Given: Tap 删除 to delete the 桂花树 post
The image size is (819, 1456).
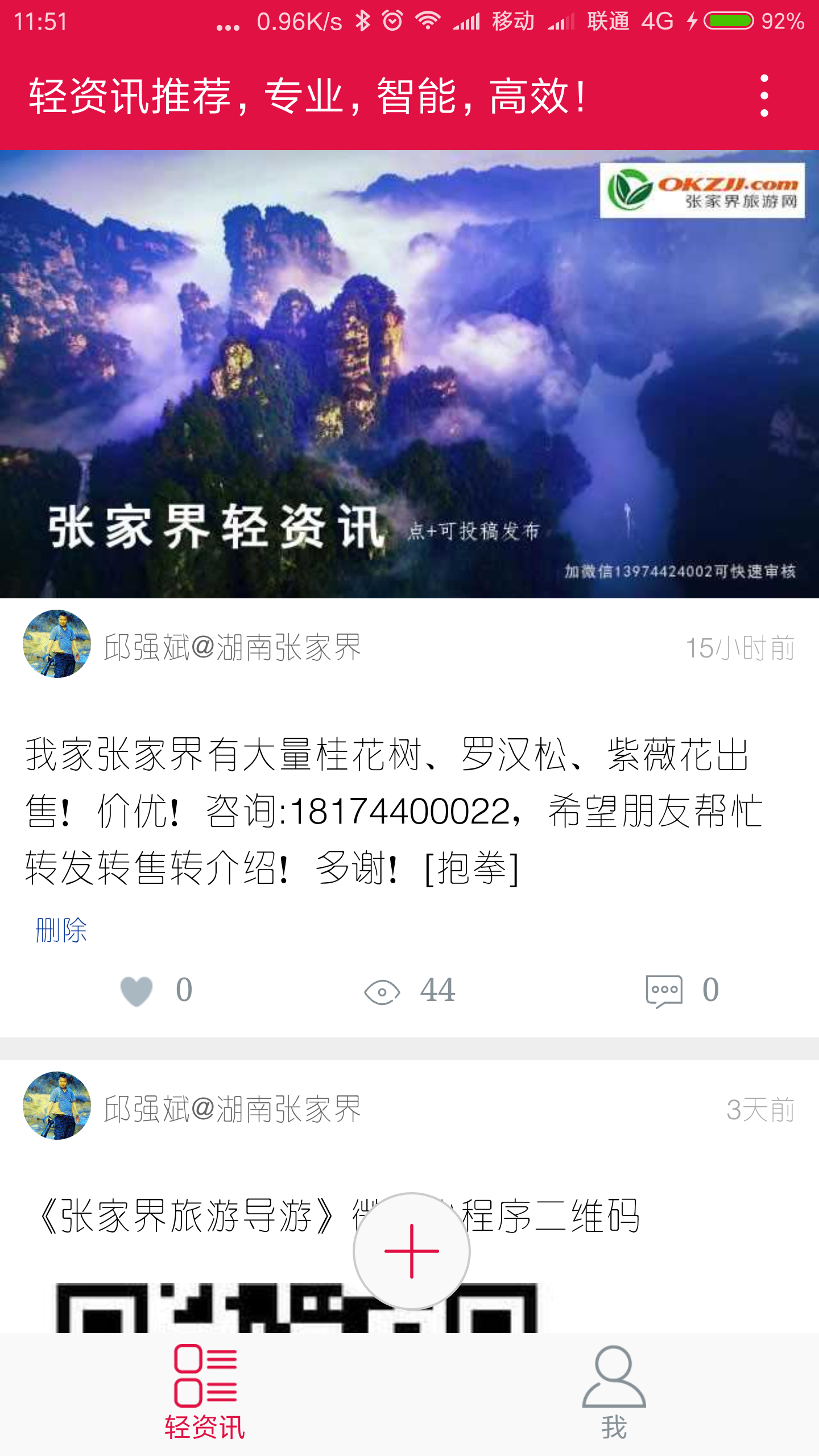Looking at the screenshot, I should pyautogui.click(x=61, y=930).
